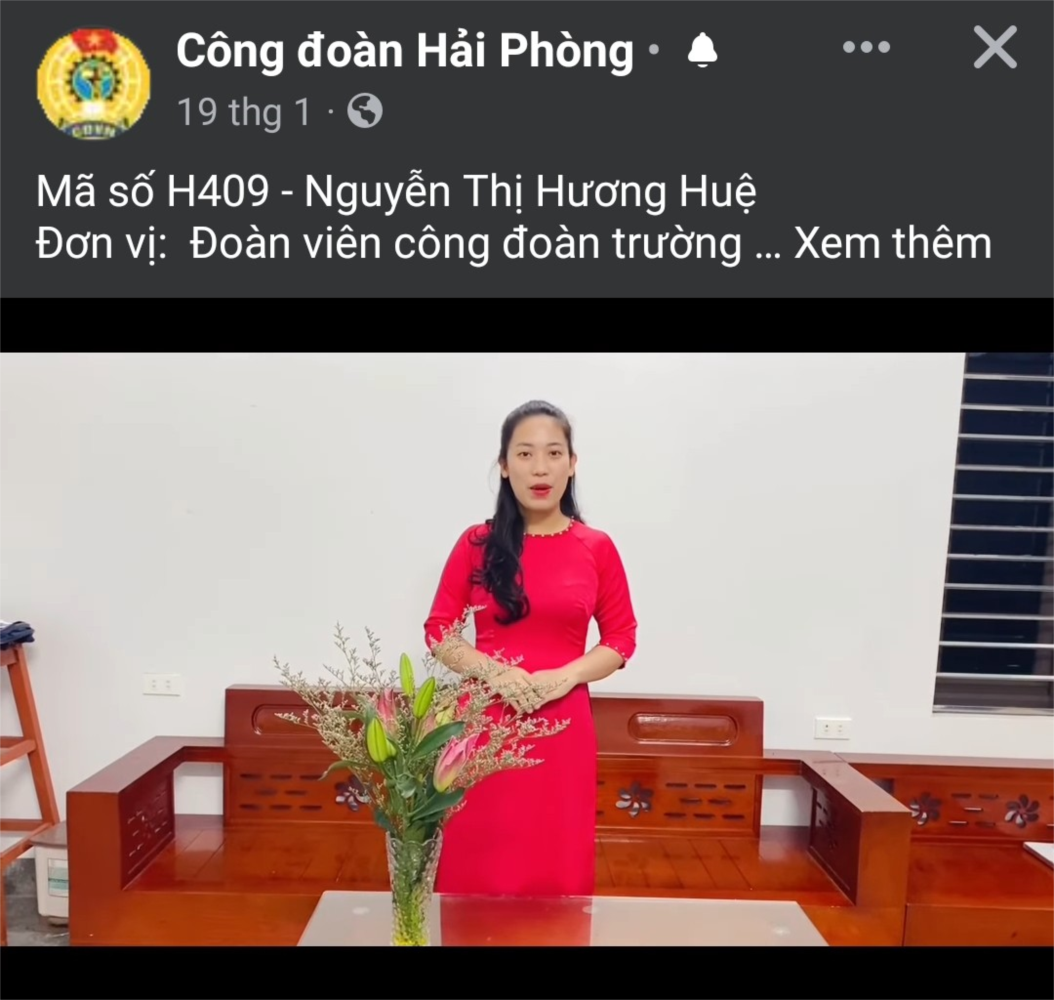1054x1000 pixels.
Task: Open the three-dot options menu
Action: [866, 48]
